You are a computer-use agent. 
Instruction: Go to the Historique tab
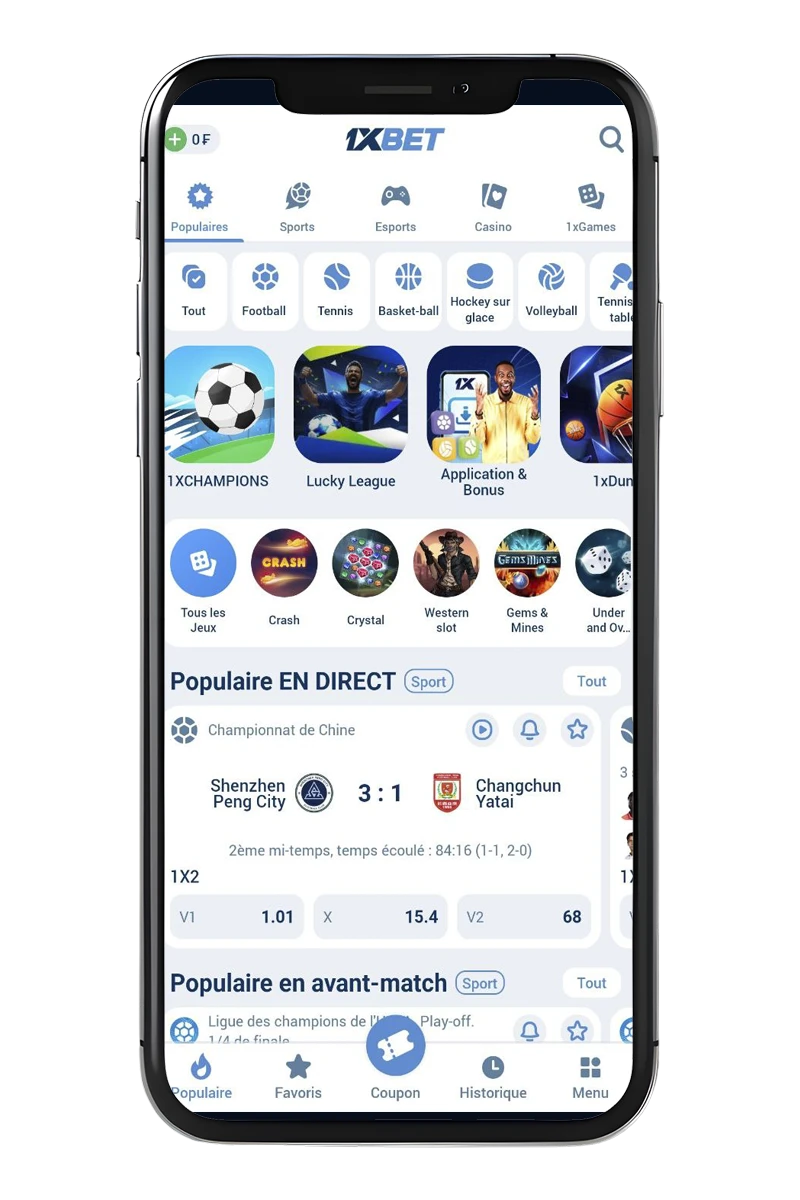[x=492, y=1077]
